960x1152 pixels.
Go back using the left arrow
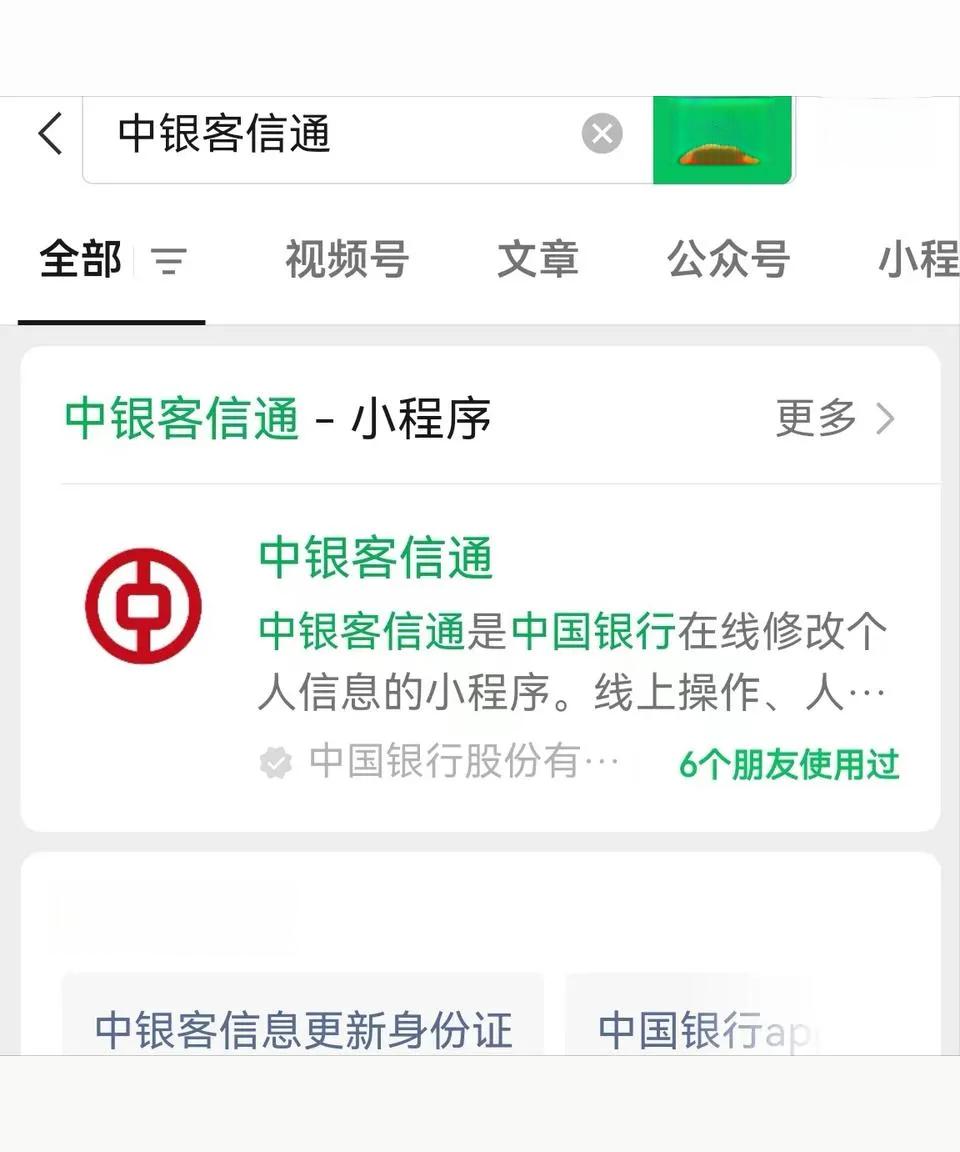pos(50,133)
